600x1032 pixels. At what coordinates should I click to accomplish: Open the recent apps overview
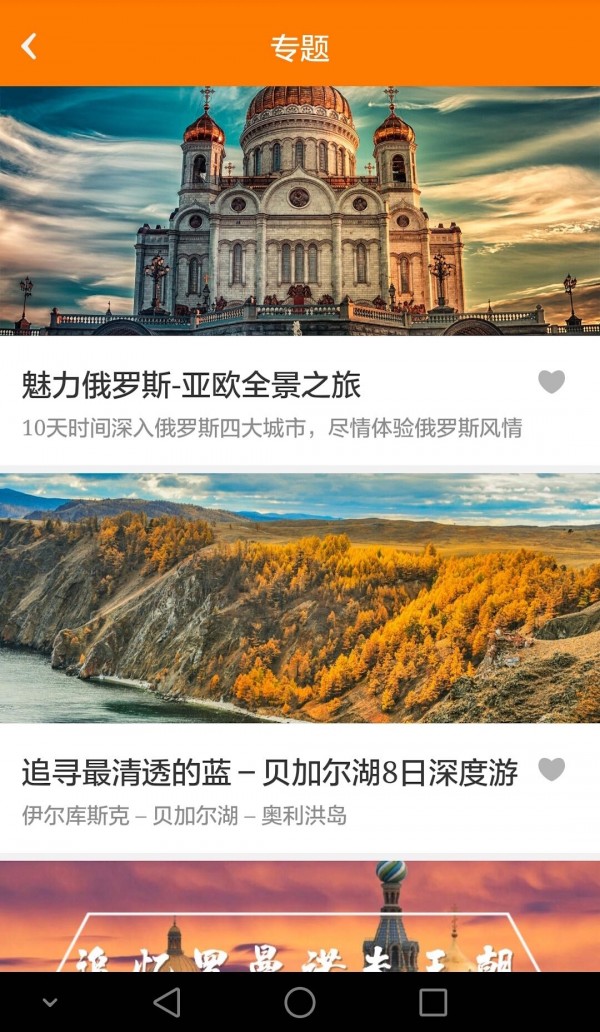(x=432, y=1002)
